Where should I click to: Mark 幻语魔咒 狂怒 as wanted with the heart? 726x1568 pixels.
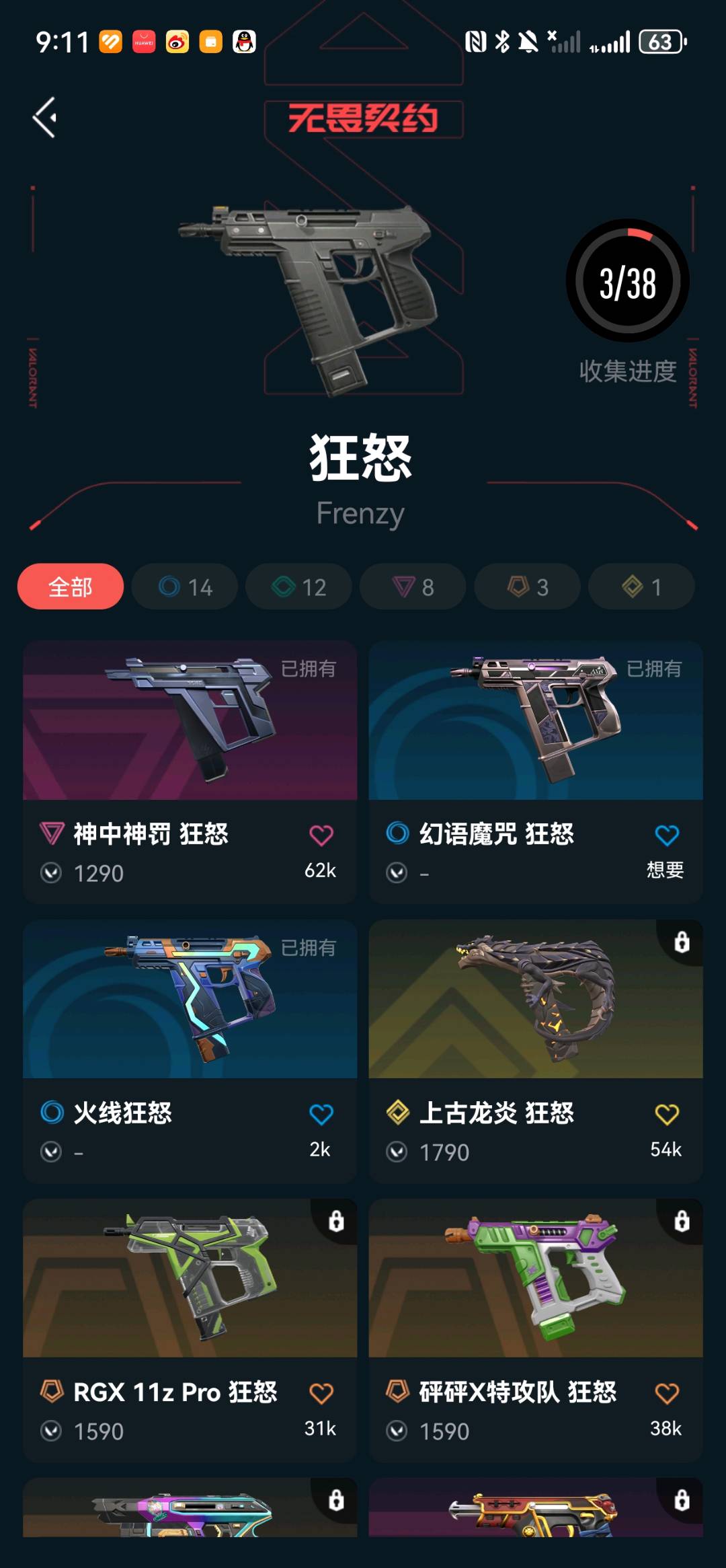(x=667, y=835)
